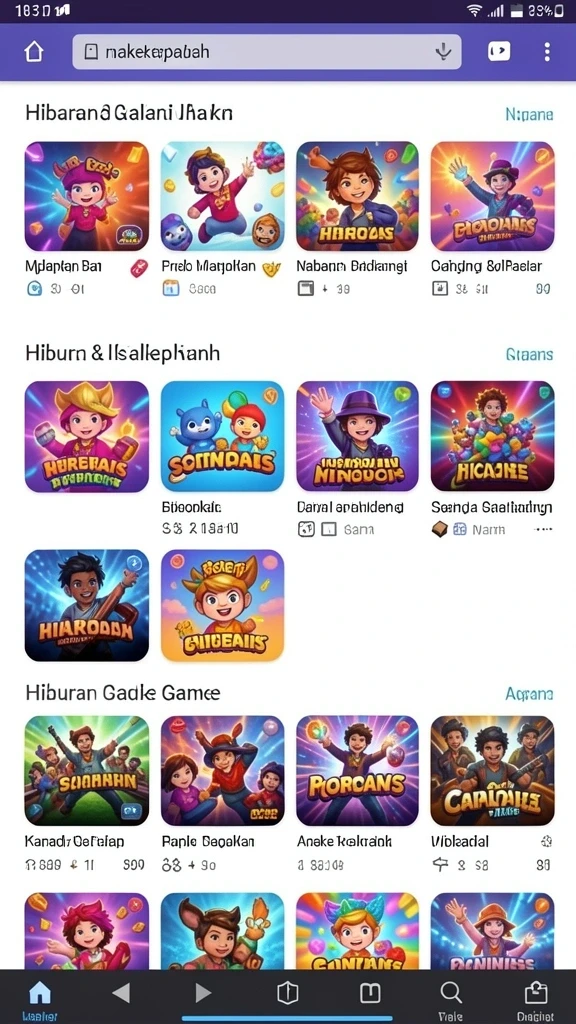The width and height of the screenshot is (576, 1024).
Task: Tap the home icon beside the address bar
Action: (33, 52)
